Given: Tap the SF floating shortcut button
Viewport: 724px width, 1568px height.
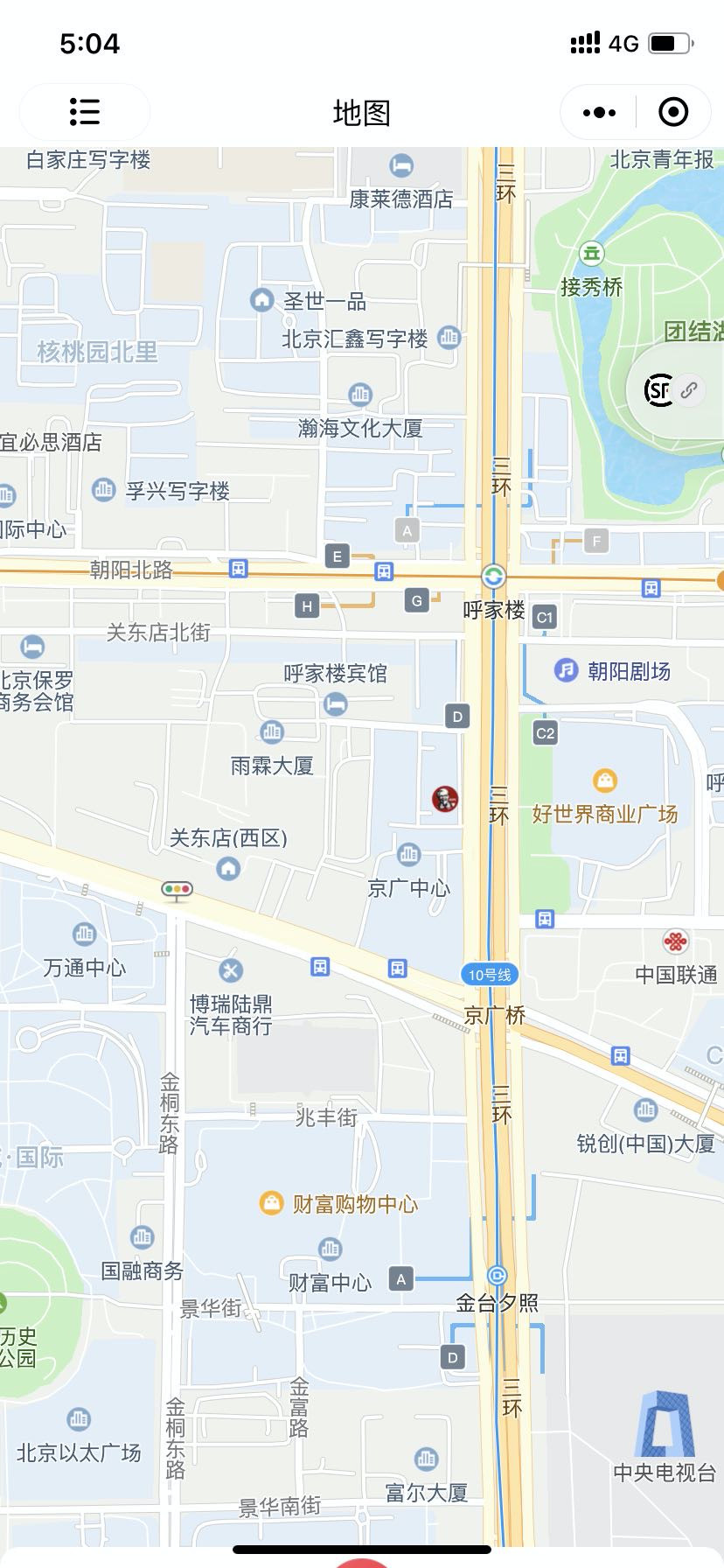Looking at the screenshot, I should coord(661,390).
